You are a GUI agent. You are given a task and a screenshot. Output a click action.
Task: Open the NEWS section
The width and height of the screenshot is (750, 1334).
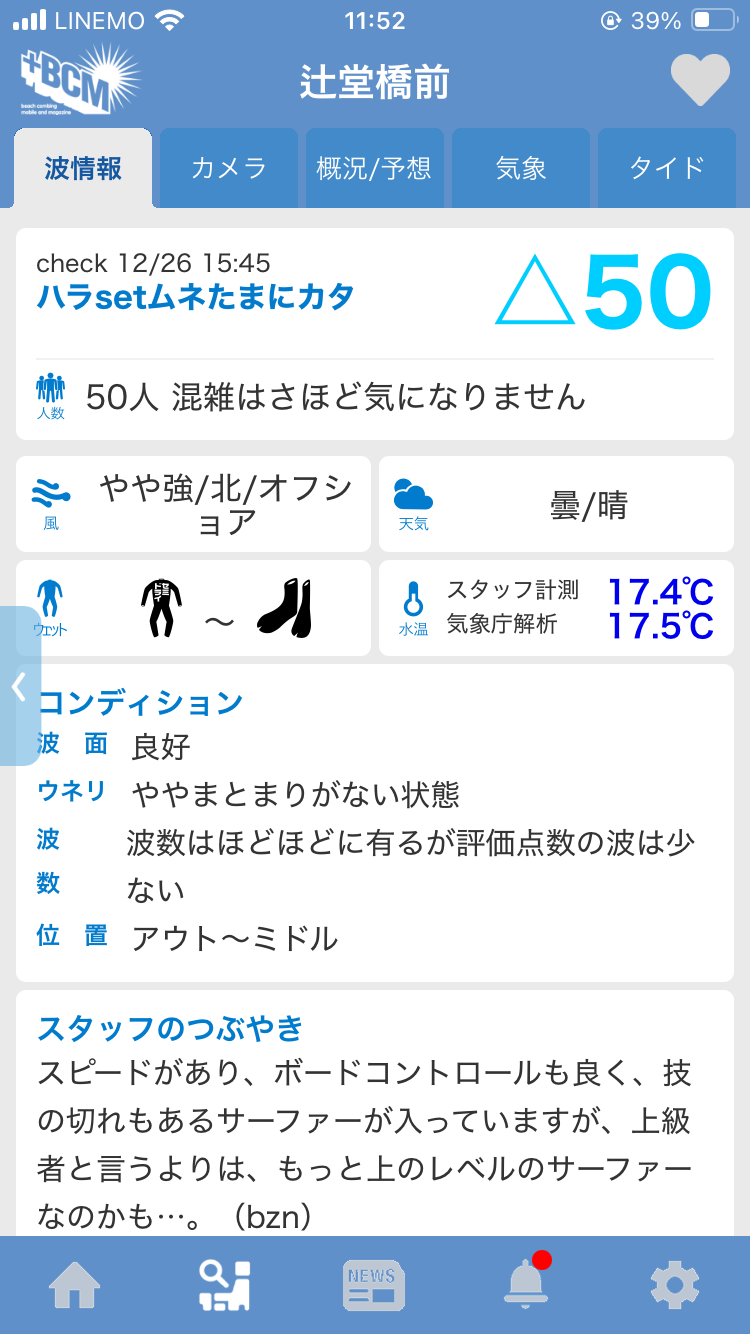374,1284
